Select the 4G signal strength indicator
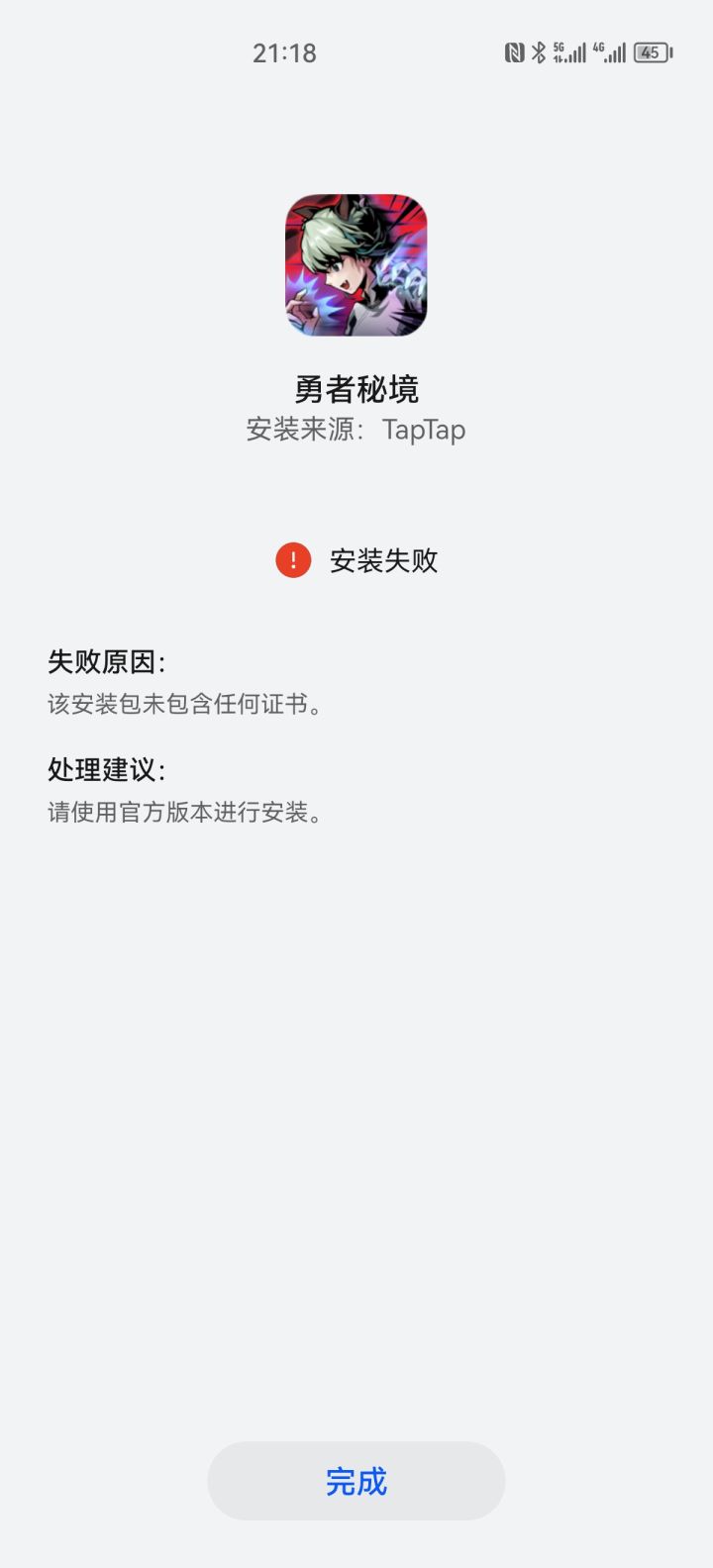Image resolution: width=713 pixels, height=1568 pixels. [x=609, y=52]
